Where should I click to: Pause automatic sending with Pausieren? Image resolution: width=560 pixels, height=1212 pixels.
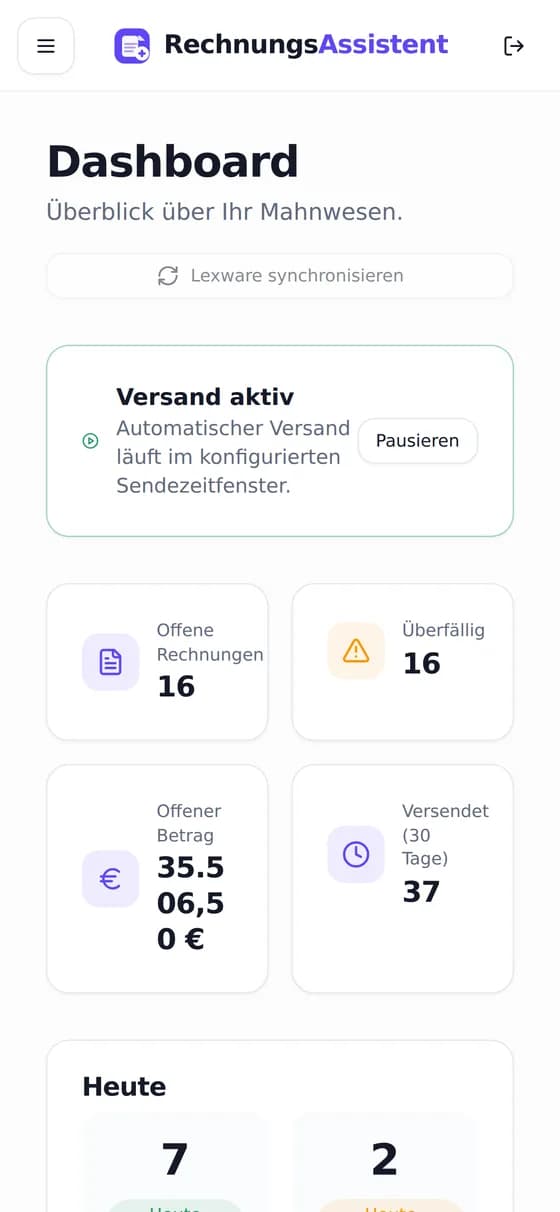point(418,441)
